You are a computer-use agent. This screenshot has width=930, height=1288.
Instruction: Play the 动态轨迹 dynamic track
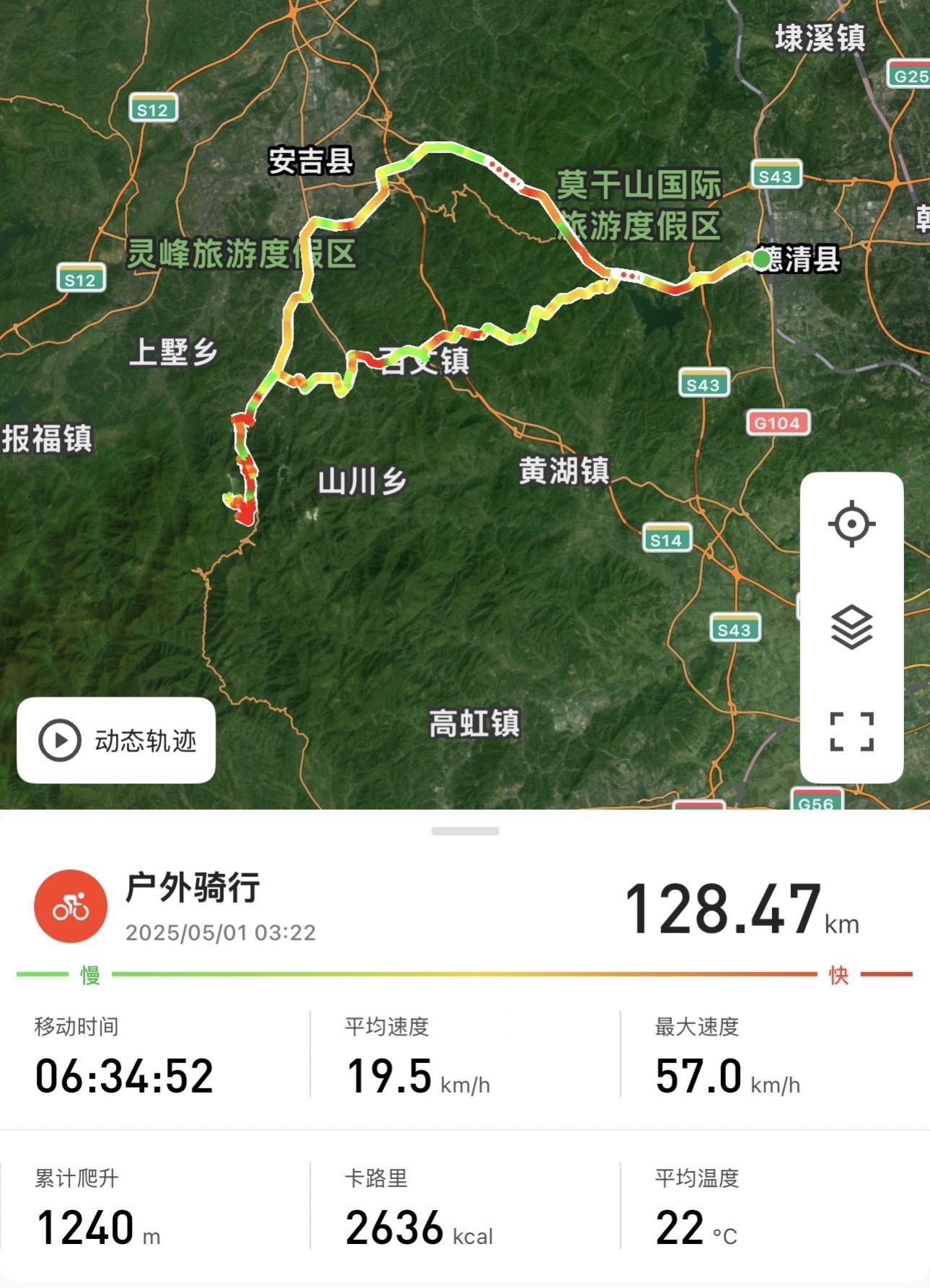coord(116,741)
